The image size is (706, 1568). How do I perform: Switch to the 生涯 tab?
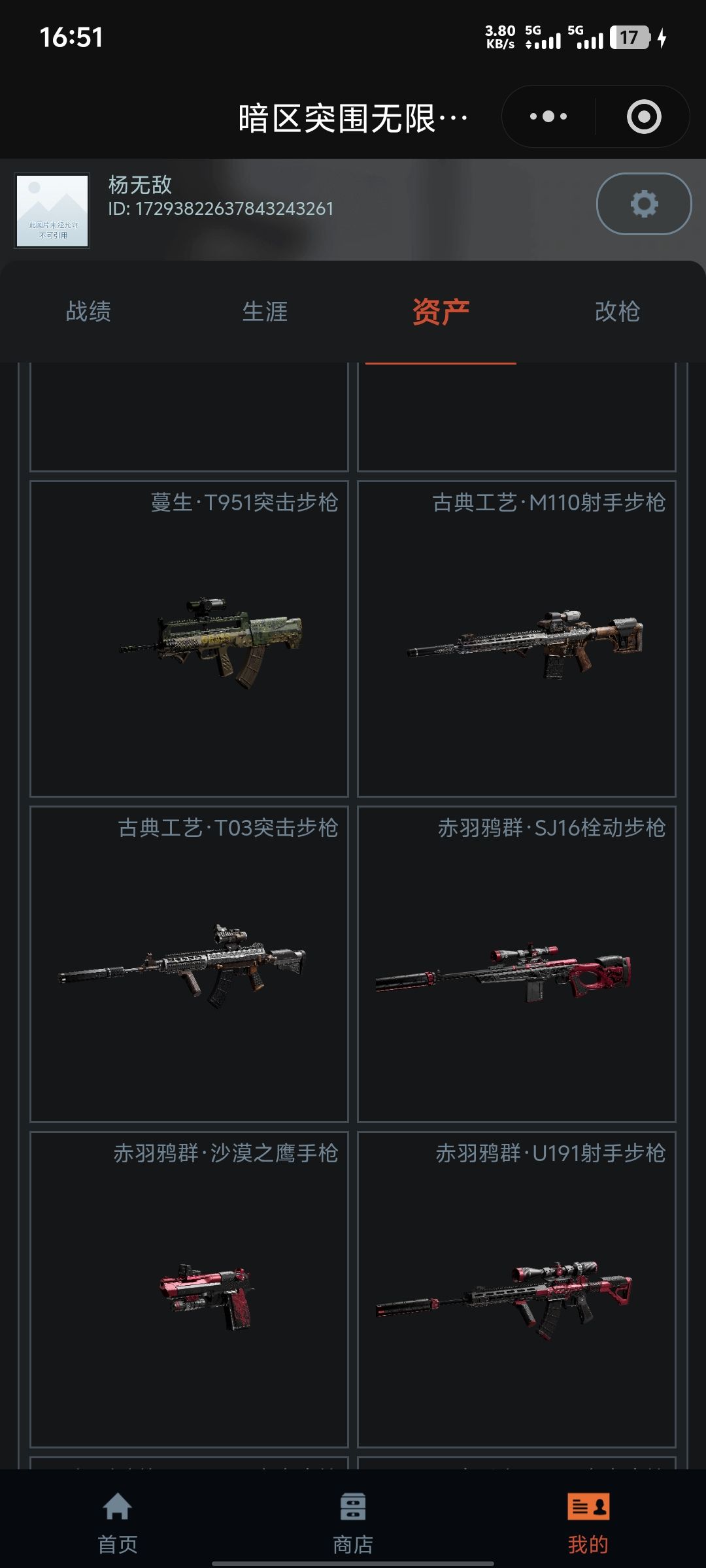pyautogui.click(x=265, y=312)
